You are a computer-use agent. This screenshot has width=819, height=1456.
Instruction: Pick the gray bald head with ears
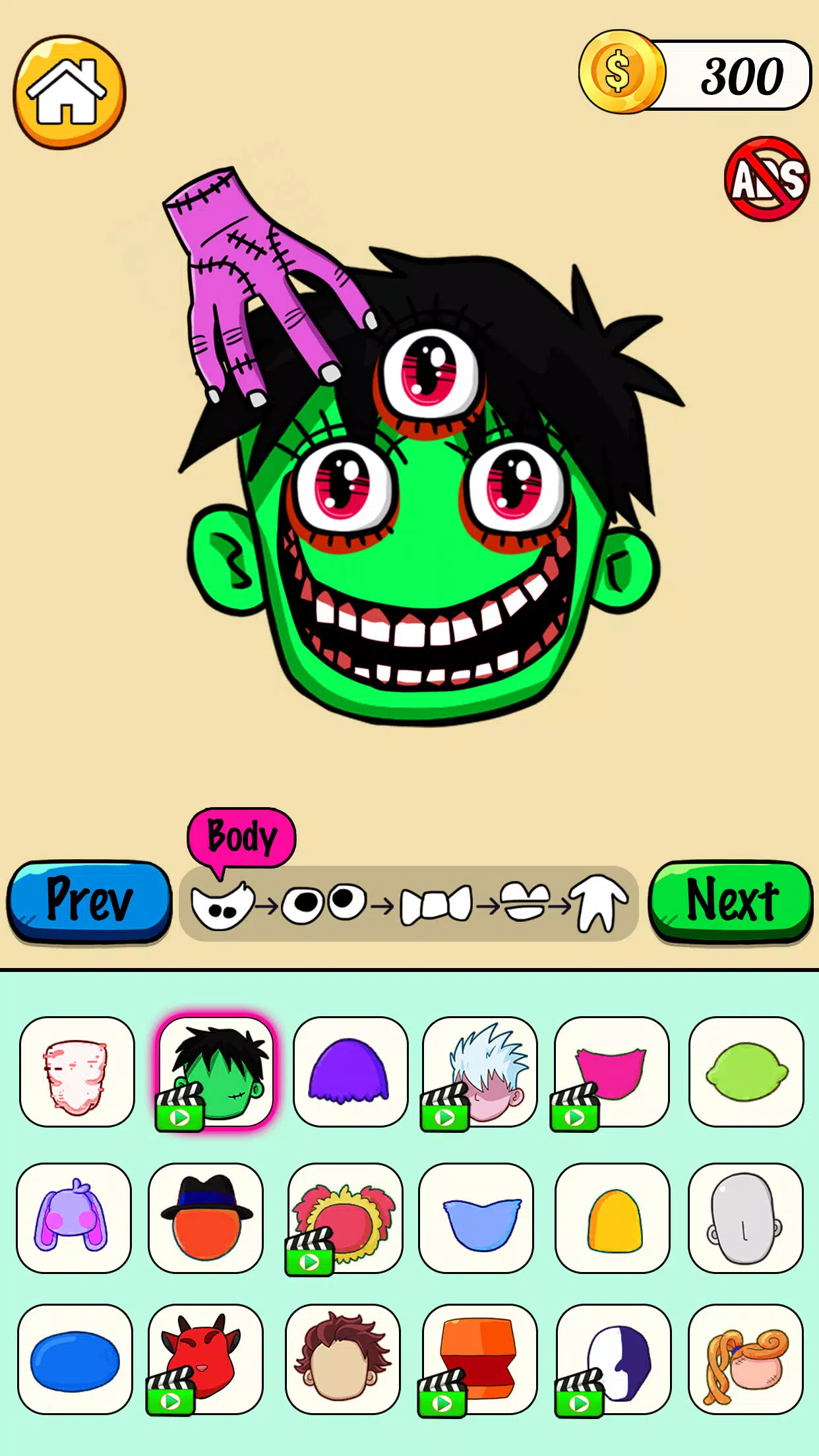click(x=746, y=1217)
